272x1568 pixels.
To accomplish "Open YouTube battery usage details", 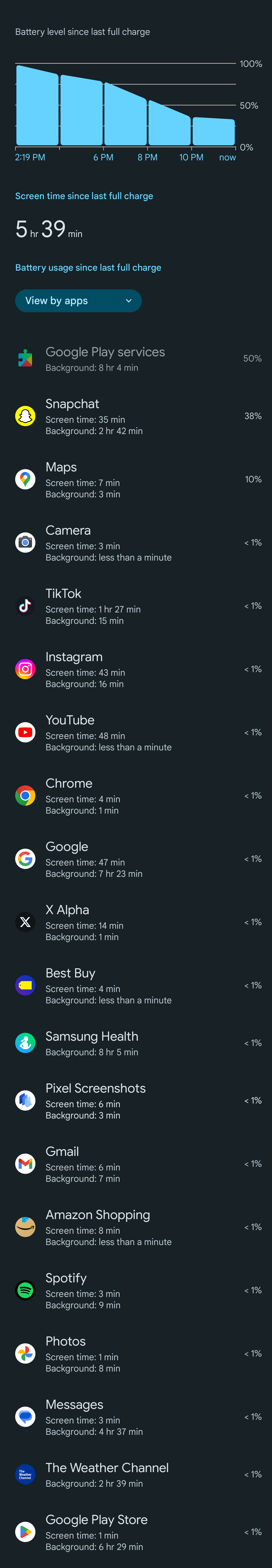I will coord(136,733).
